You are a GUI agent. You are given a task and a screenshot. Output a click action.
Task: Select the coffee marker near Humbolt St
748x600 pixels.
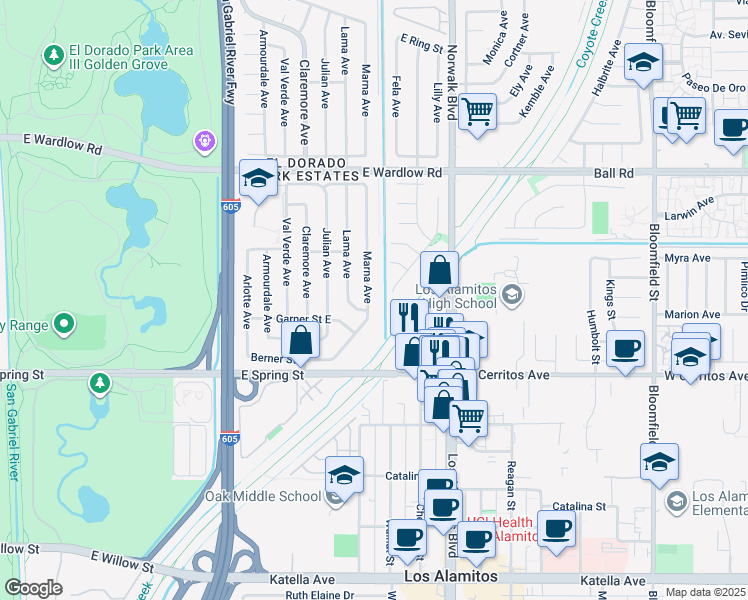(x=626, y=349)
